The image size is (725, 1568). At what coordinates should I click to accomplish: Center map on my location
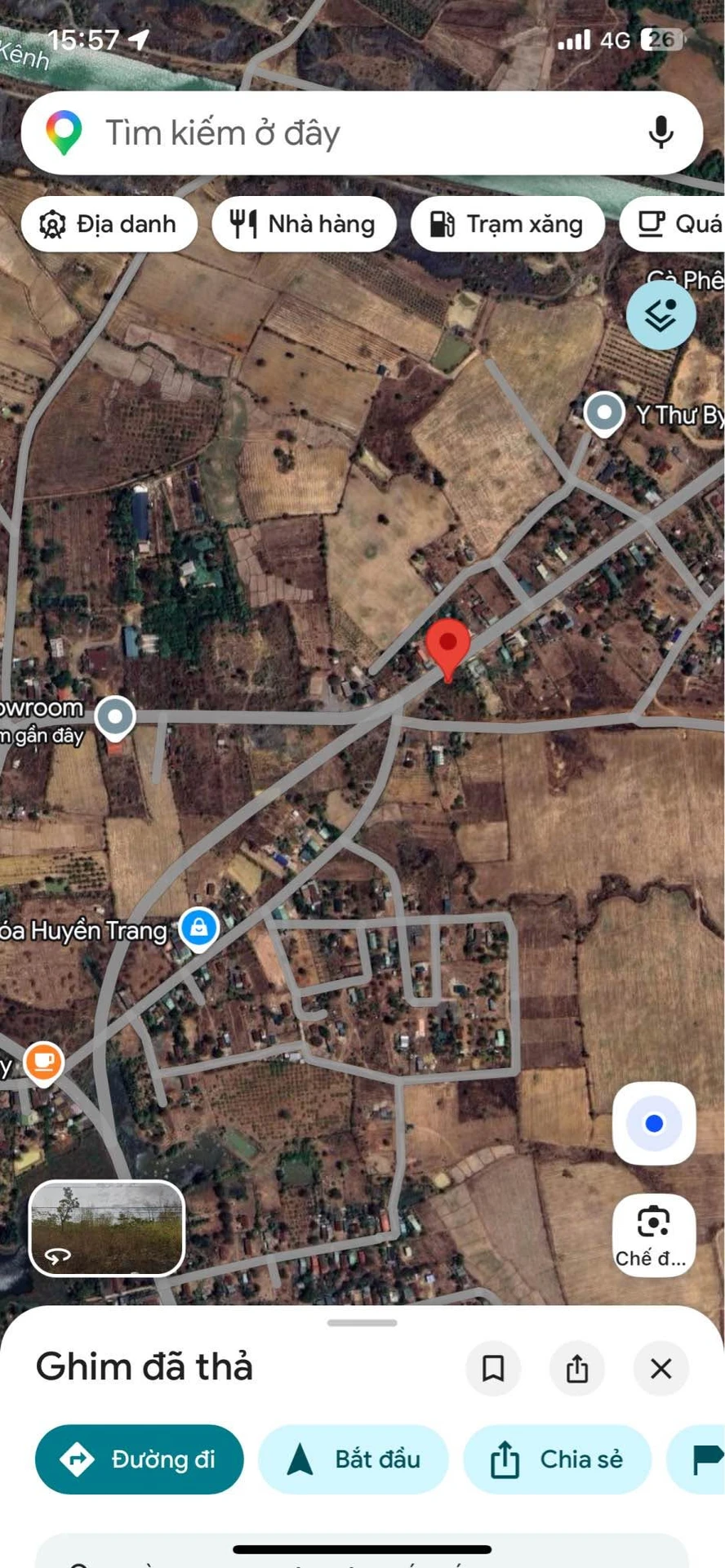654,1124
